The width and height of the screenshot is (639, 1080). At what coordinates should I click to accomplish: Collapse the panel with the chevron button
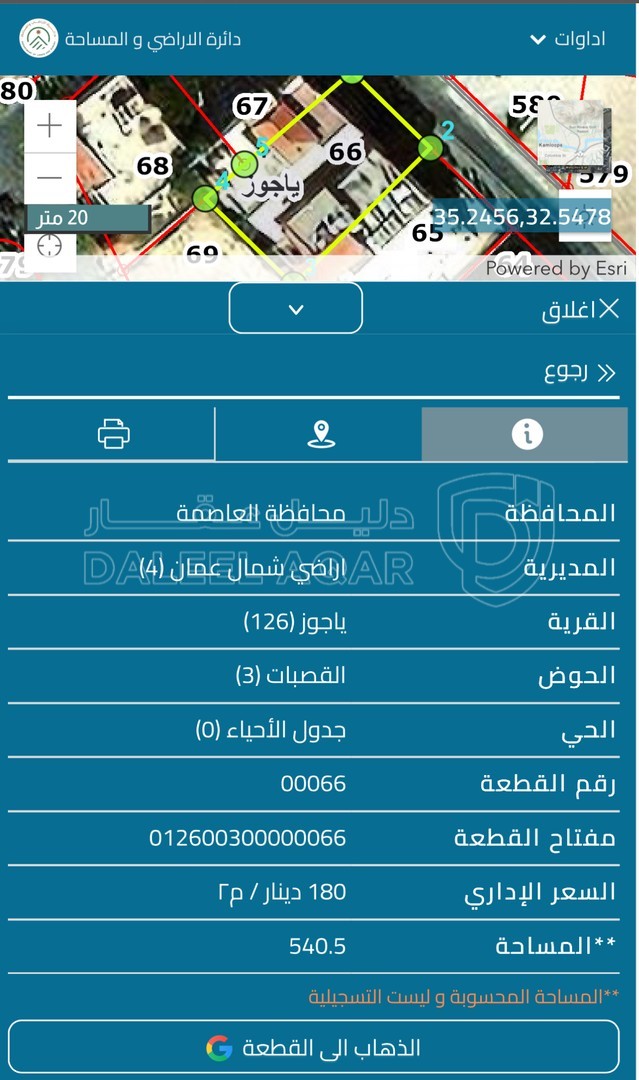coord(295,308)
